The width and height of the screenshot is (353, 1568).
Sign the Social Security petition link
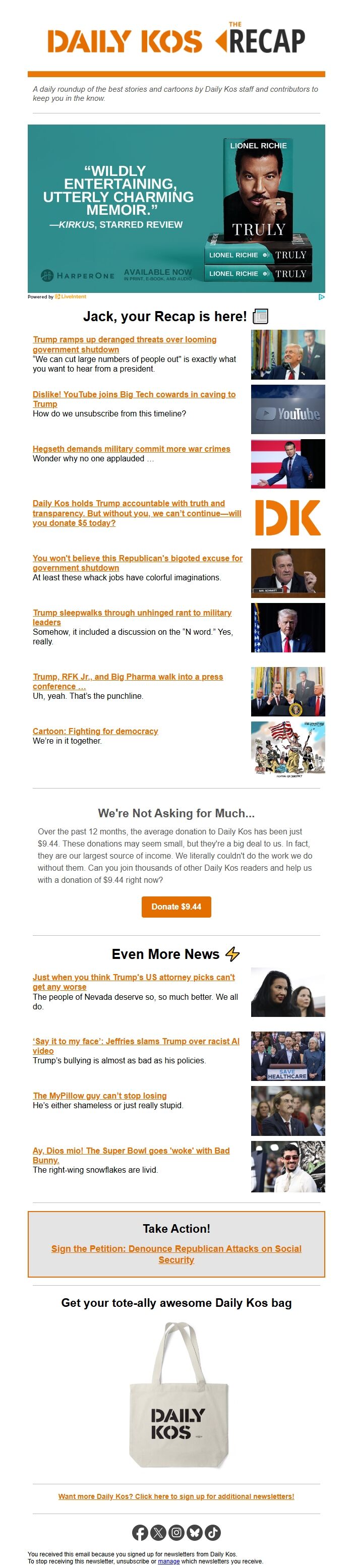176,1249
